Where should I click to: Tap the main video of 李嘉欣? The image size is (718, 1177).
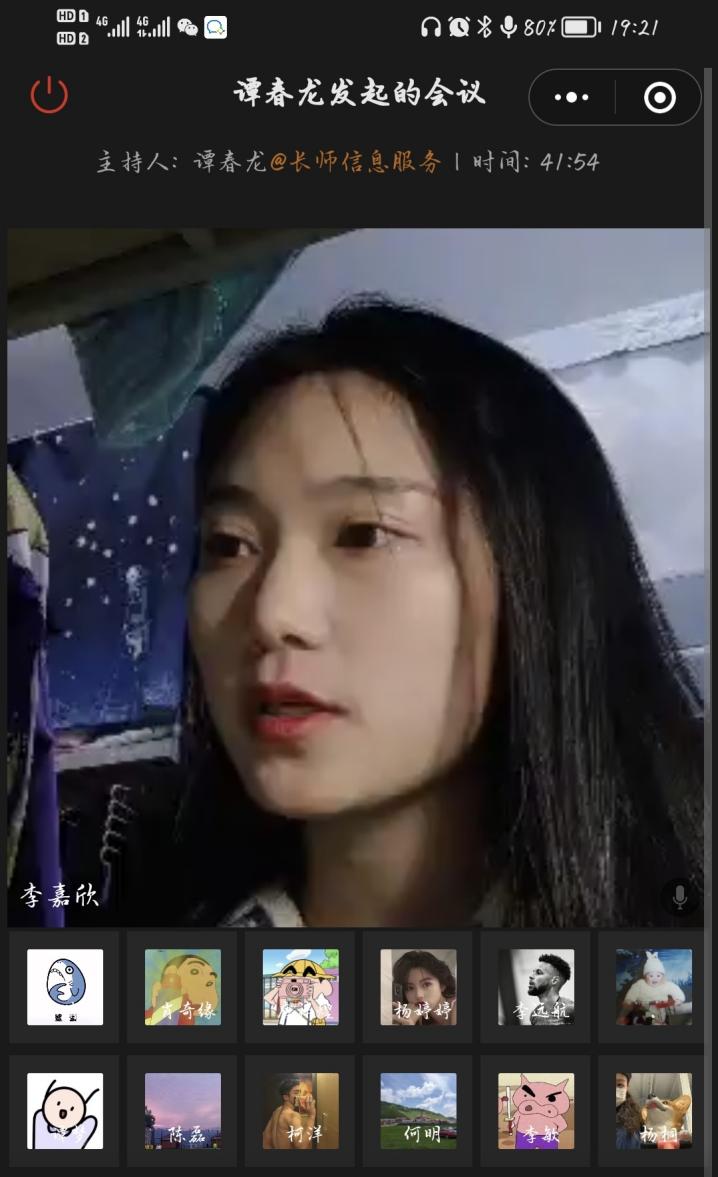(358, 577)
